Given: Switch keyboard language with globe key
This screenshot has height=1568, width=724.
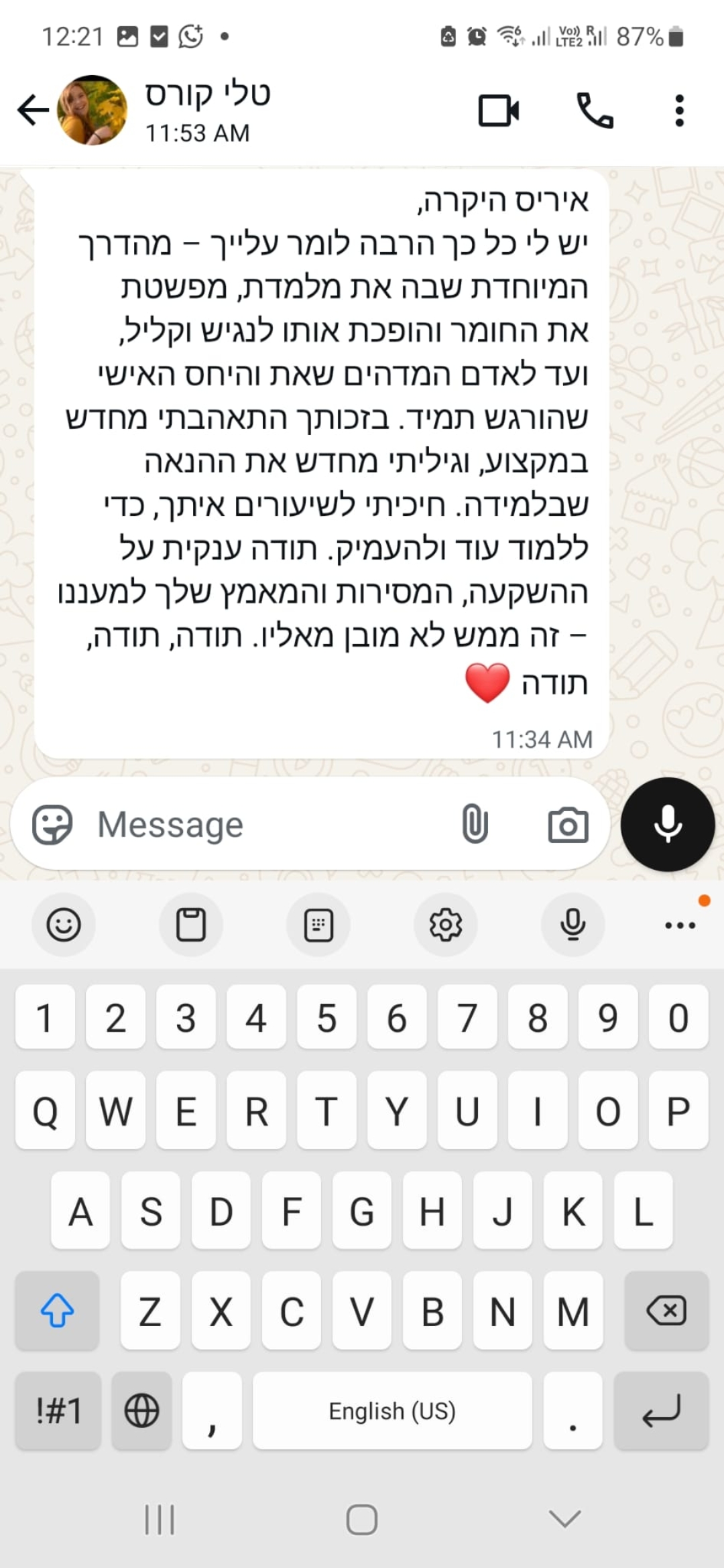Looking at the screenshot, I should coord(141,1411).
